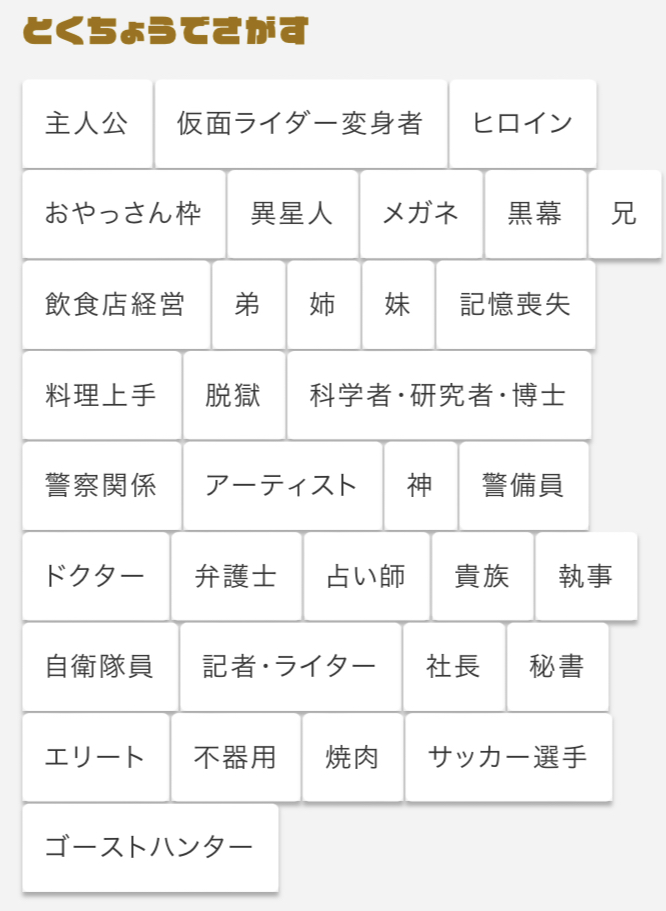This screenshot has height=911, width=666.
Task: Open the 料理上手 tag
Action: click(102, 395)
